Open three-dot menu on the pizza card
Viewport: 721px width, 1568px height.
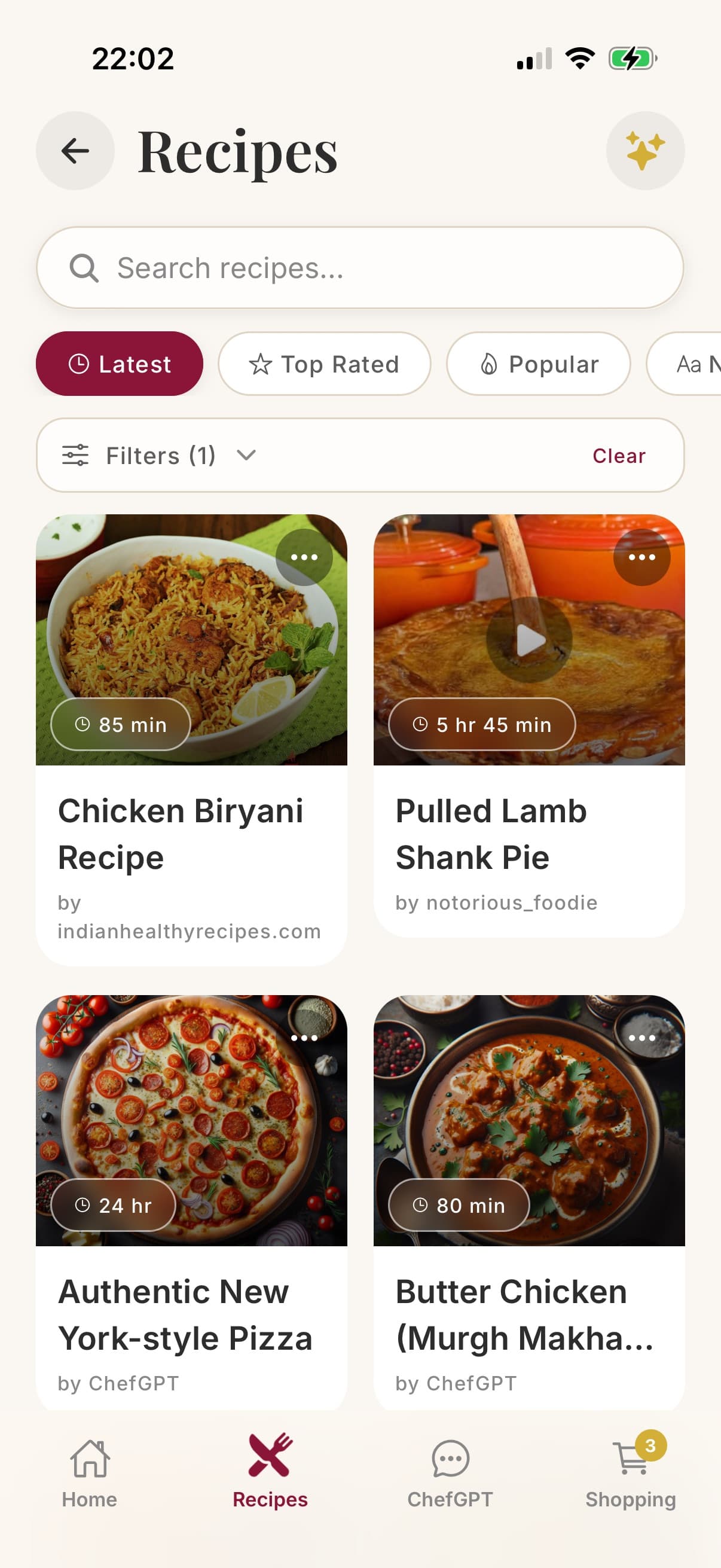point(303,1037)
